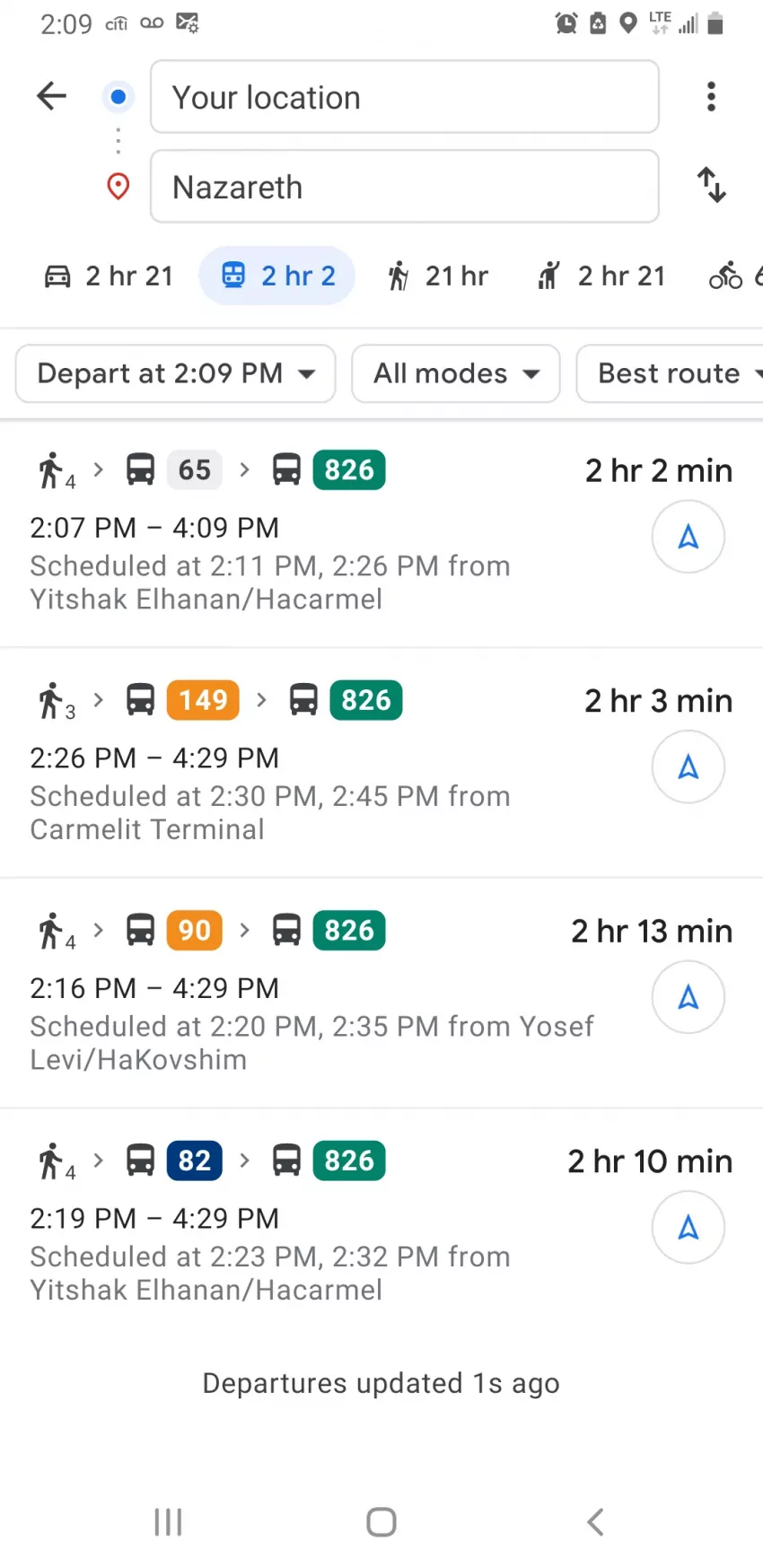Swap start and destination locations
The width and height of the screenshot is (763, 1568).
(711, 186)
